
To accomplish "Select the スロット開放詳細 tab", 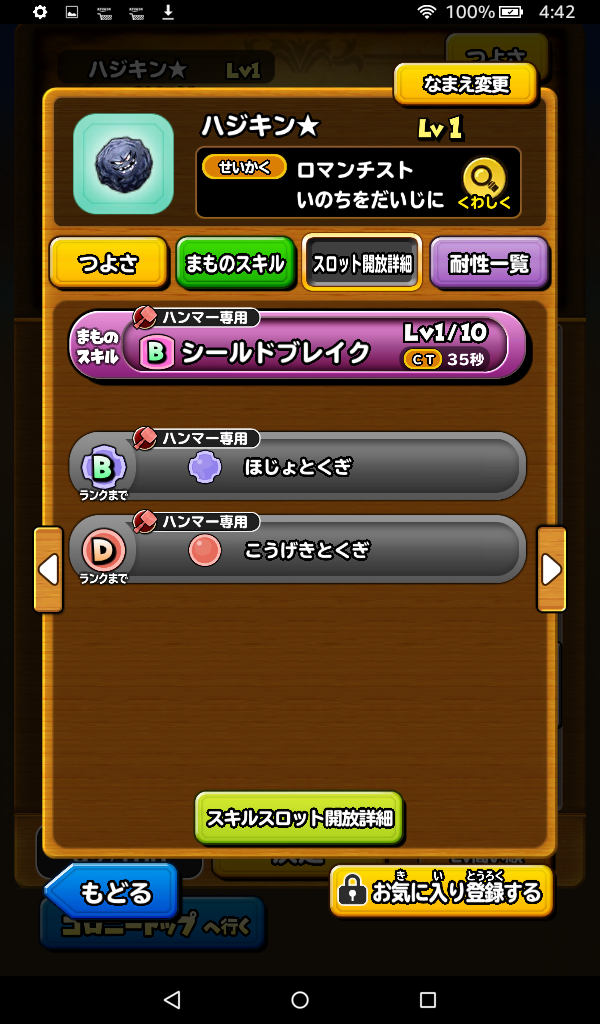I will [x=362, y=264].
